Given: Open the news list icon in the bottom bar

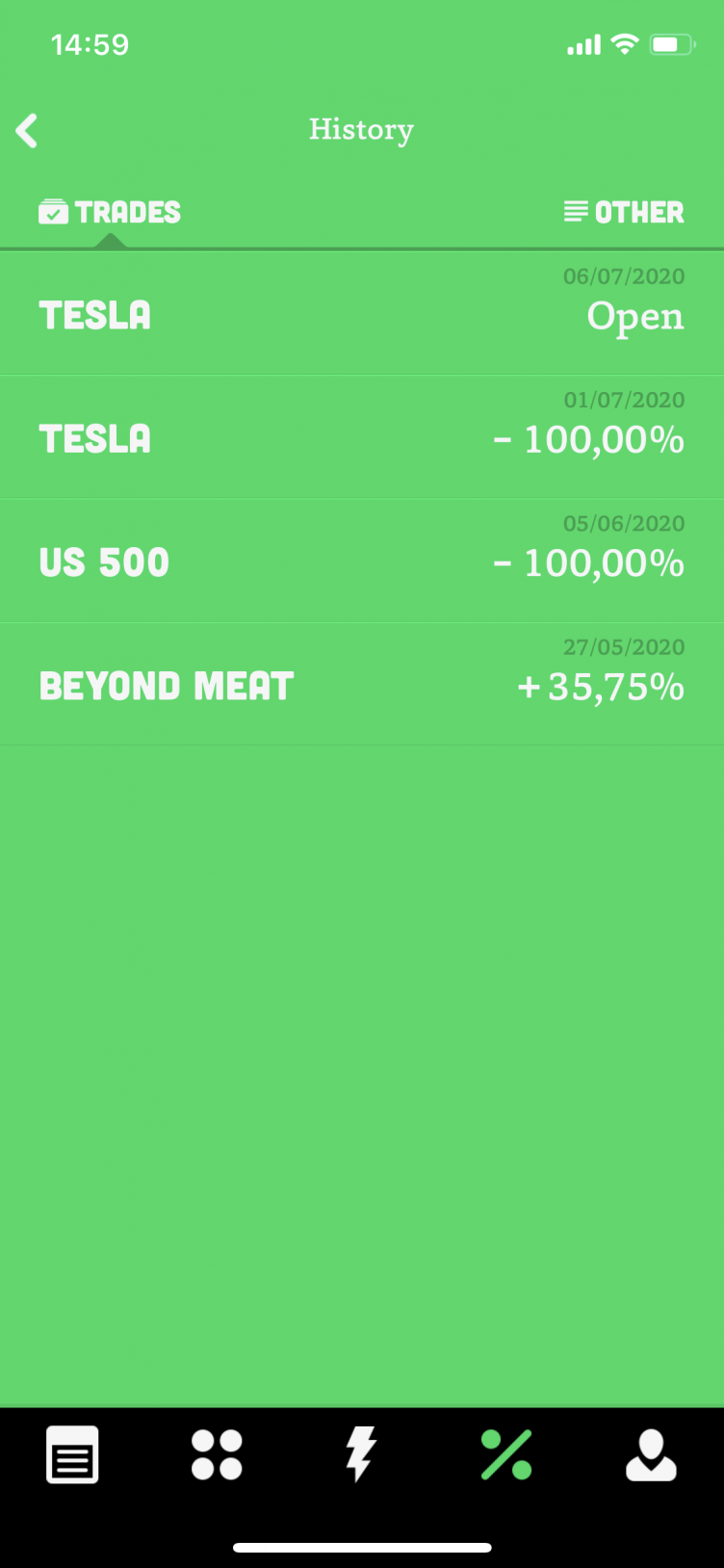Looking at the screenshot, I should 72,1454.
